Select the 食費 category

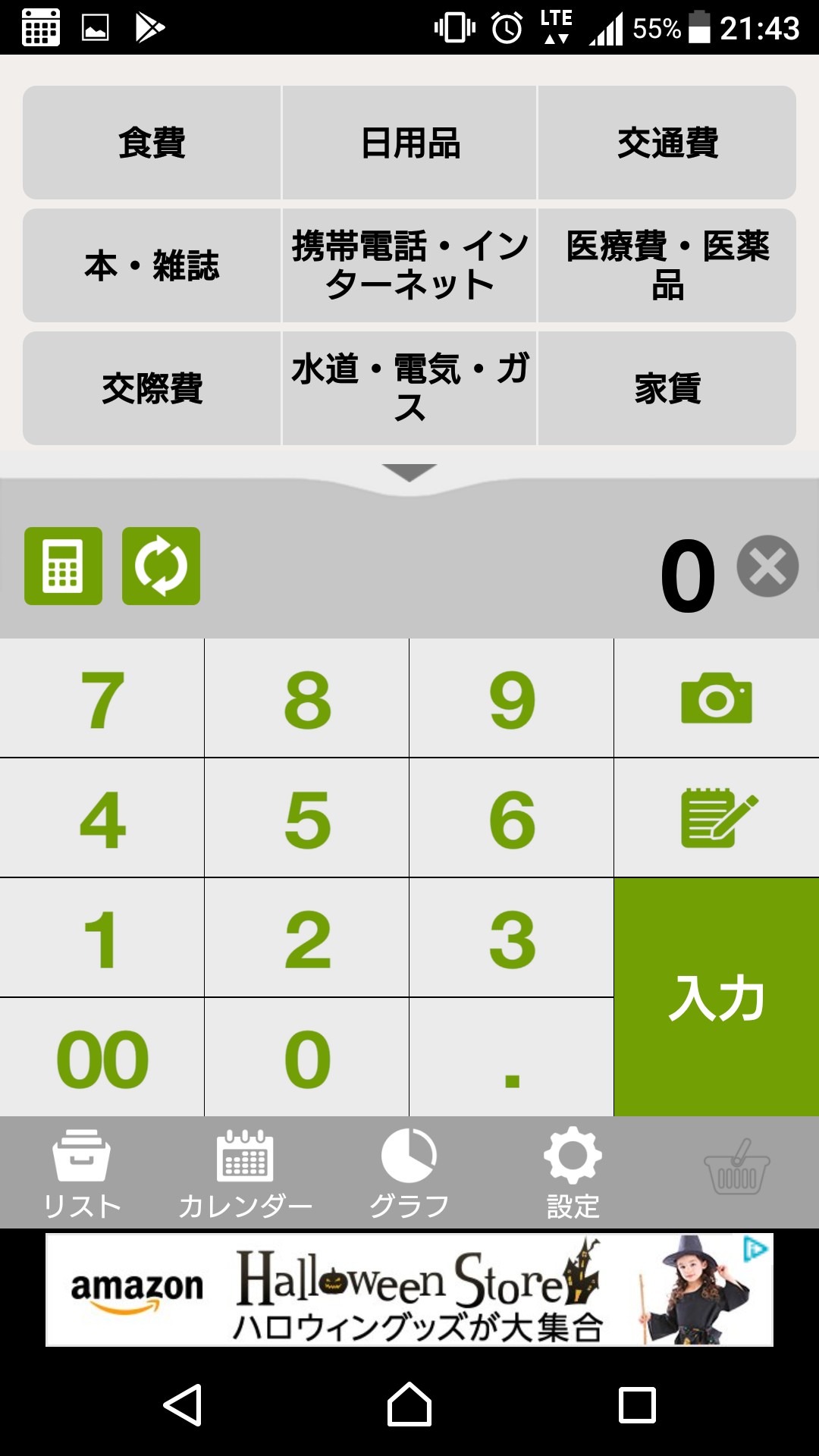tap(152, 143)
